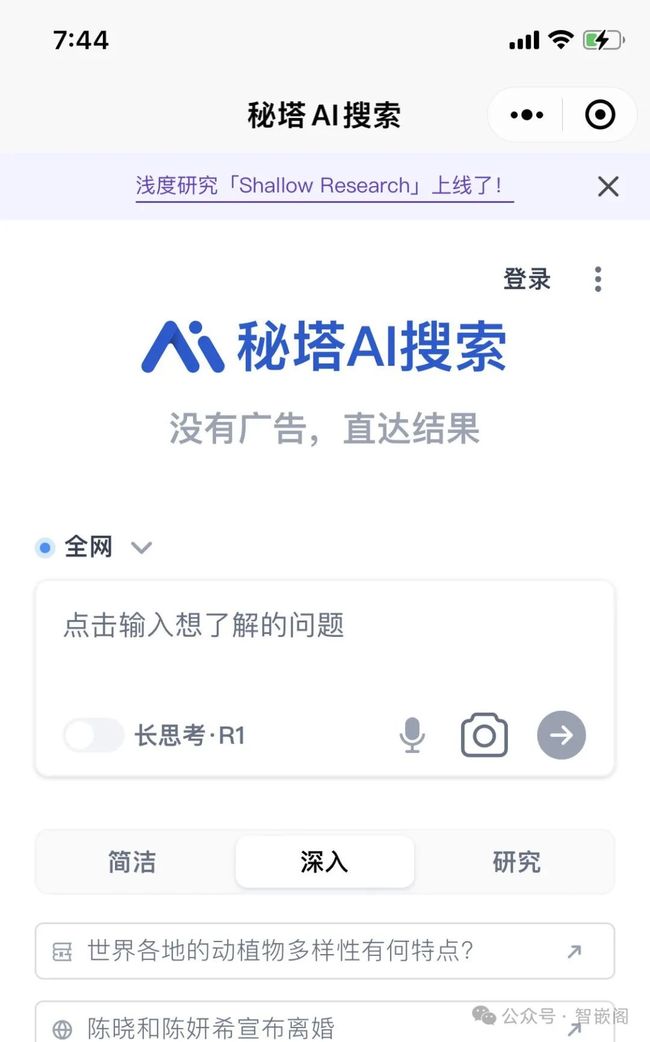Viewport: 650px width, 1042px height.
Task: Tap 登录 to log in
Action: point(526,279)
